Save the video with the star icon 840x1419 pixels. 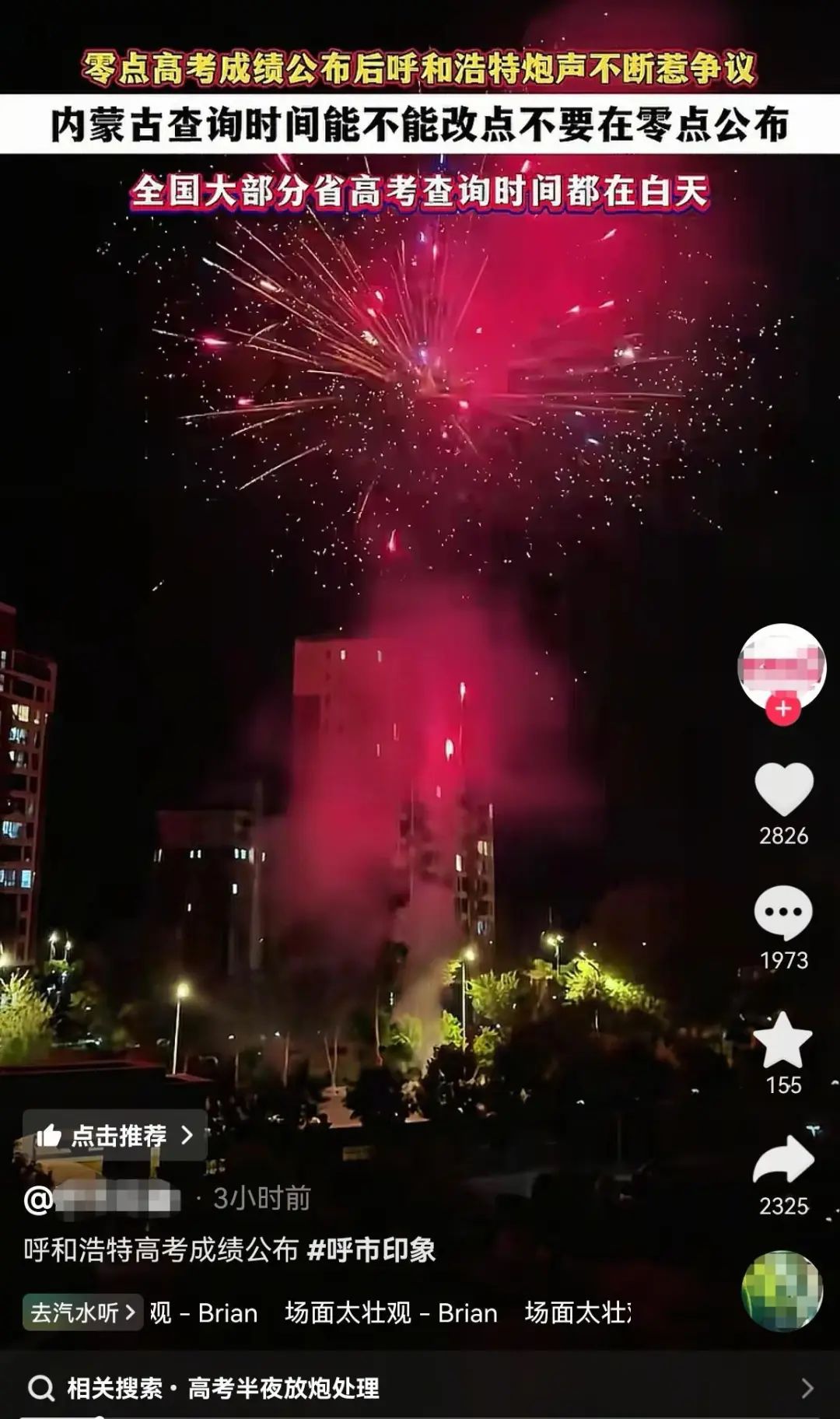783,1040
